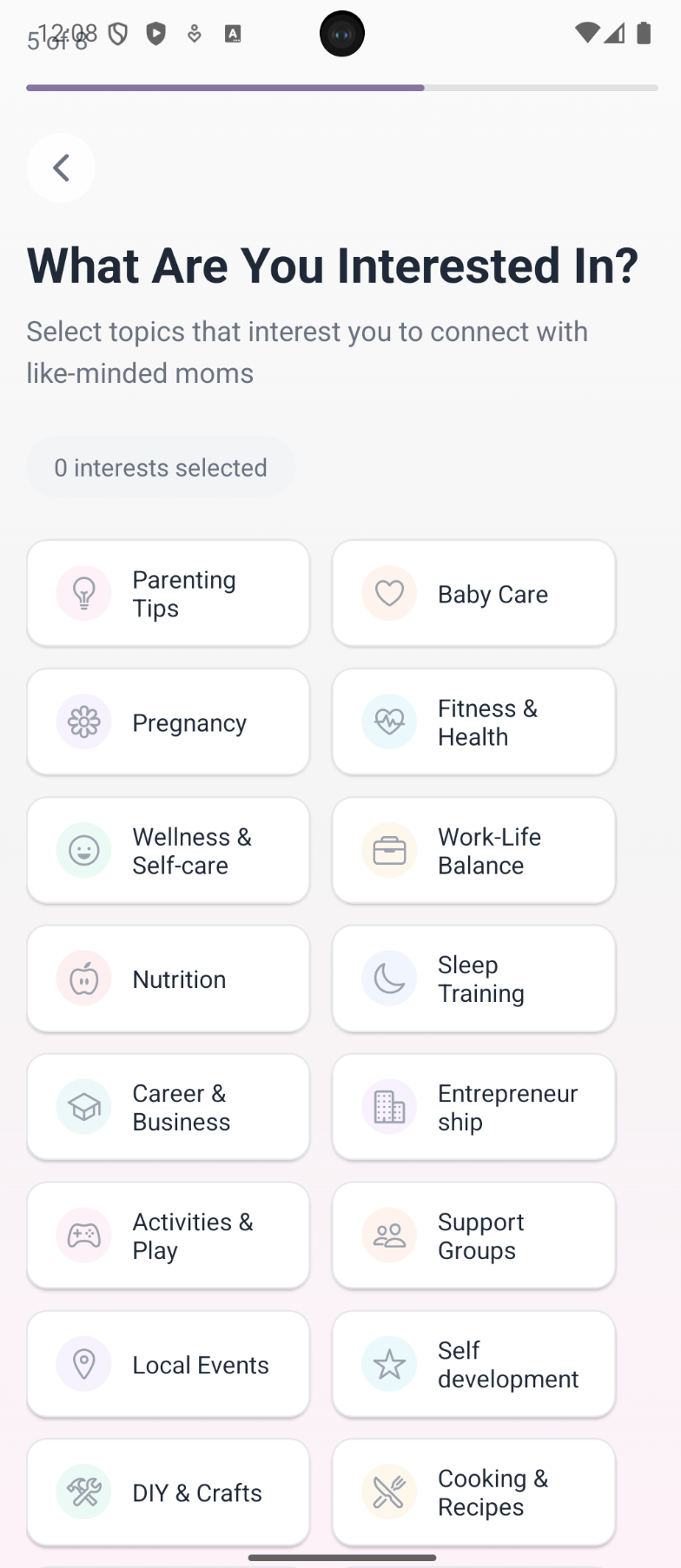Viewport: 681px width, 1568px height.
Task: Enable the Support Groups interest
Action: click(x=473, y=1235)
